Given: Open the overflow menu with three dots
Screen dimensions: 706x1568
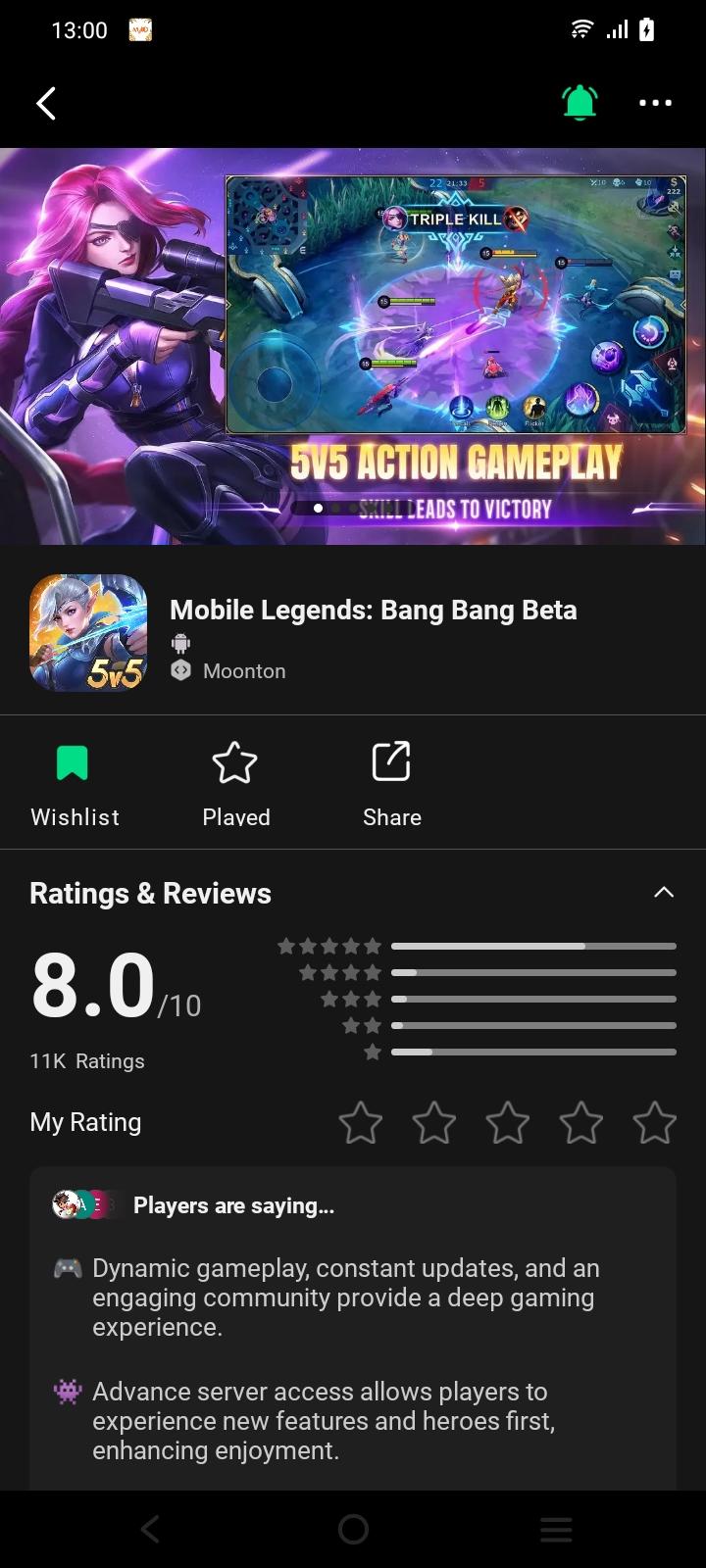Looking at the screenshot, I should pos(654,102).
